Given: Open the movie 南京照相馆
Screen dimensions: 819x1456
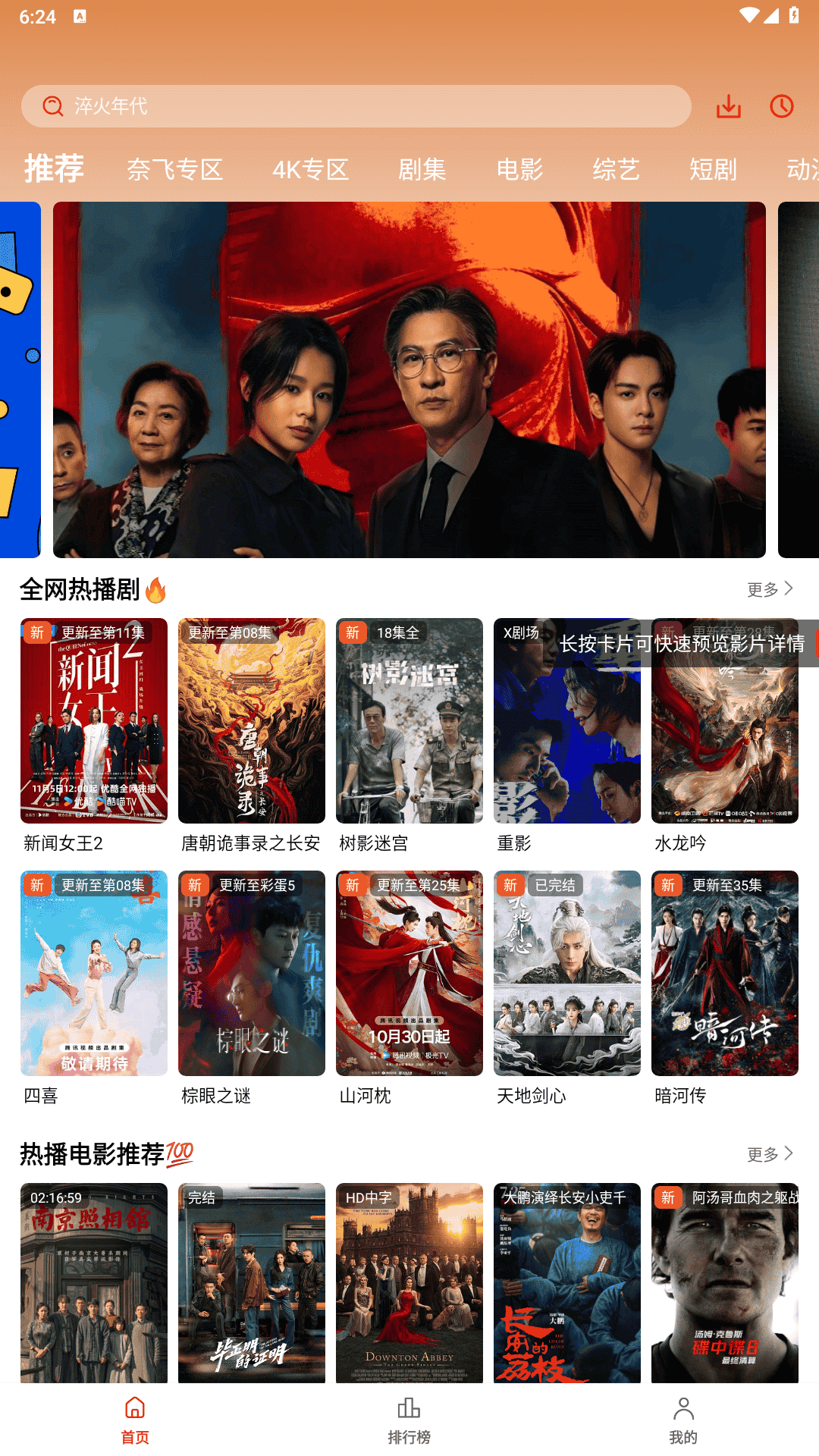Looking at the screenshot, I should coord(94,1282).
